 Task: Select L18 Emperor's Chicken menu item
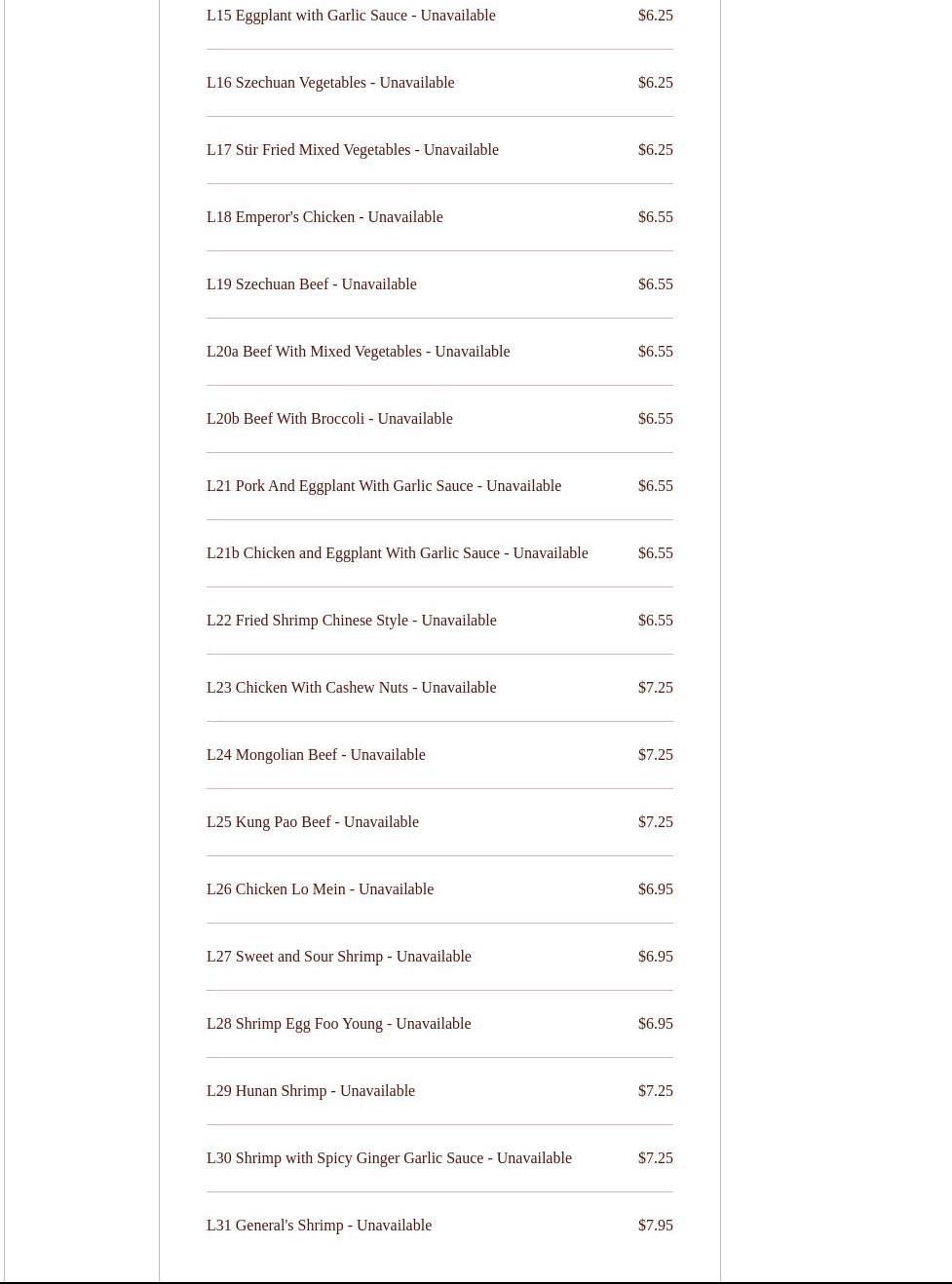324,217
